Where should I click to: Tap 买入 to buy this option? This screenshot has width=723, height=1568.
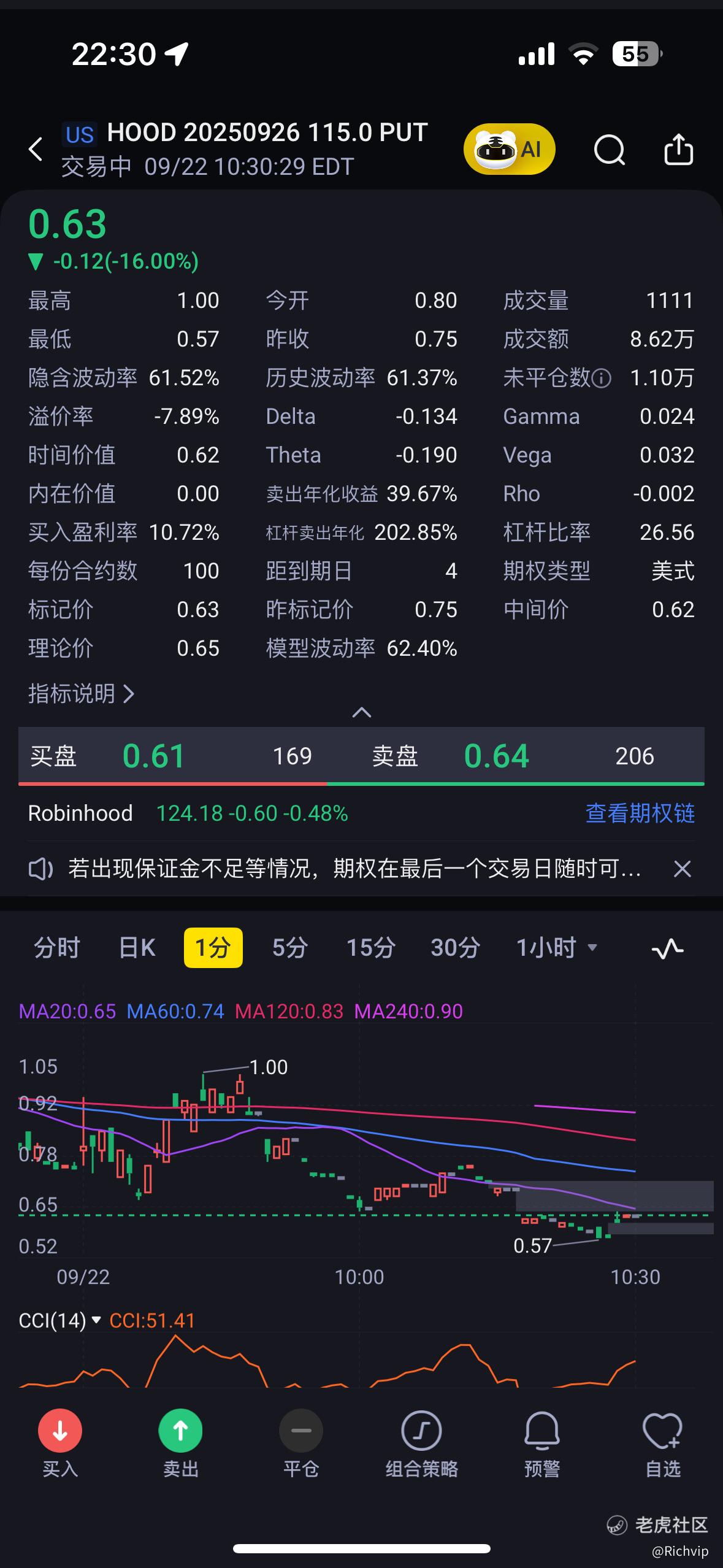60,1443
